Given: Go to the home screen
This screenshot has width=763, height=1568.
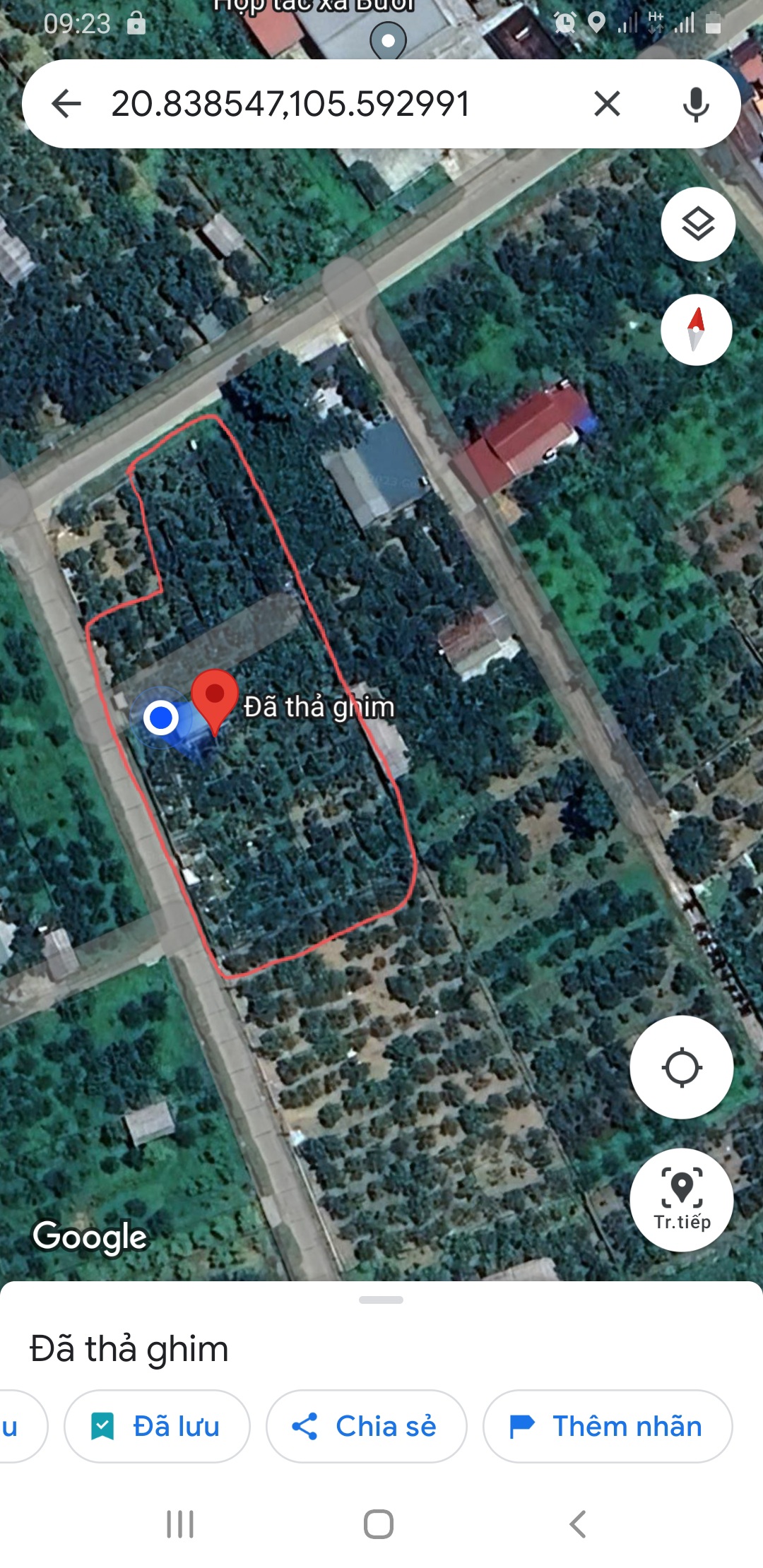Looking at the screenshot, I should 379,1524.
